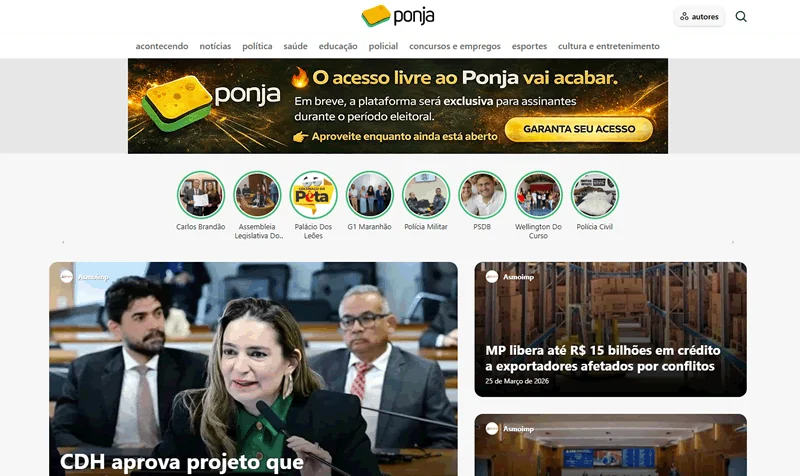Open the educação section
Image resolution: width=800 pixels, height=476 pixels.
338,46
